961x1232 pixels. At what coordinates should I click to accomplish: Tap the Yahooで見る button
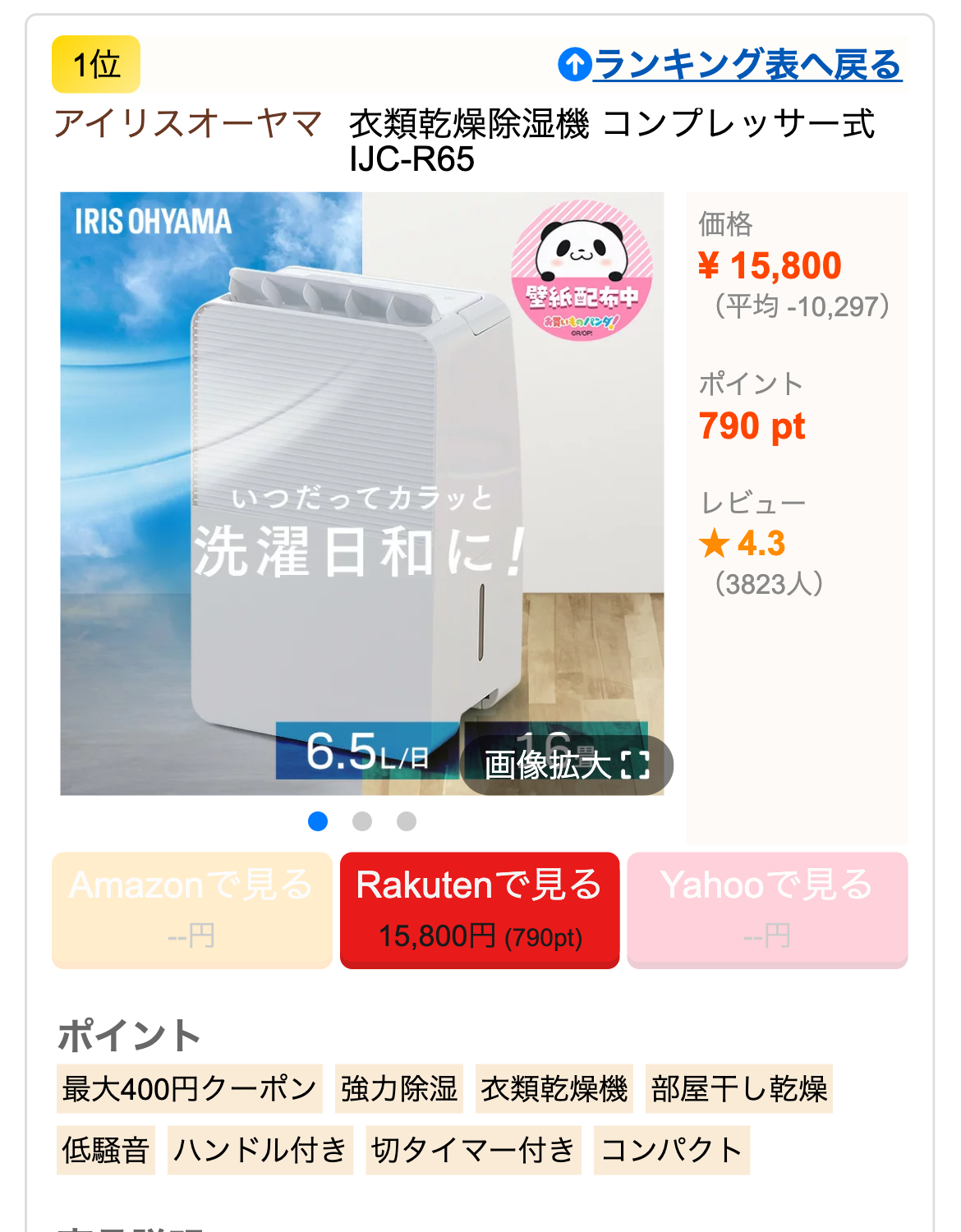click(767, 910)
